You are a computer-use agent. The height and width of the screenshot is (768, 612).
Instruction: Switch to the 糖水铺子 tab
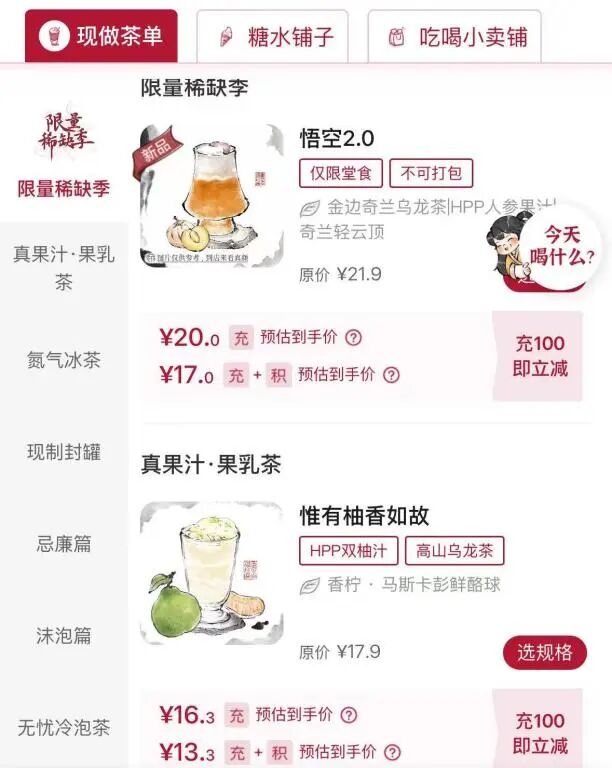coord(272,38)
